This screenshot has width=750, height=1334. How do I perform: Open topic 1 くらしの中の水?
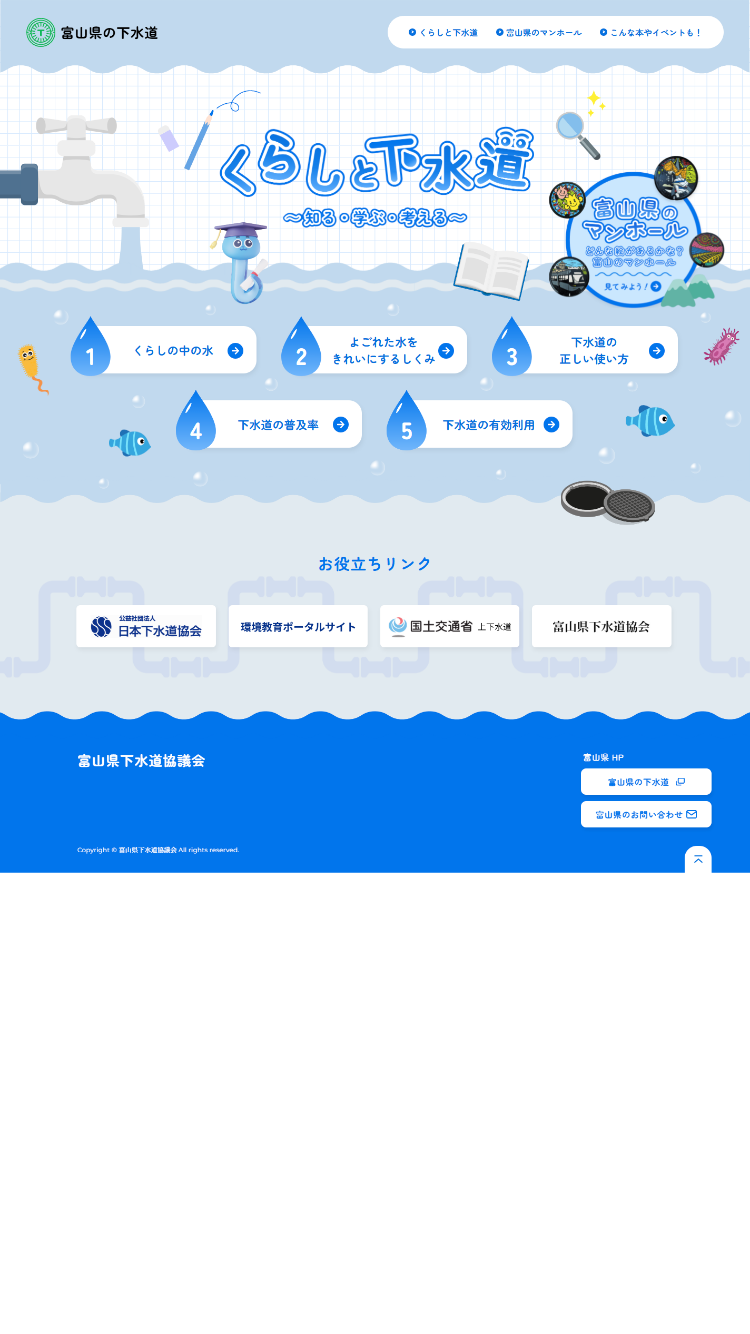(164, 350)
